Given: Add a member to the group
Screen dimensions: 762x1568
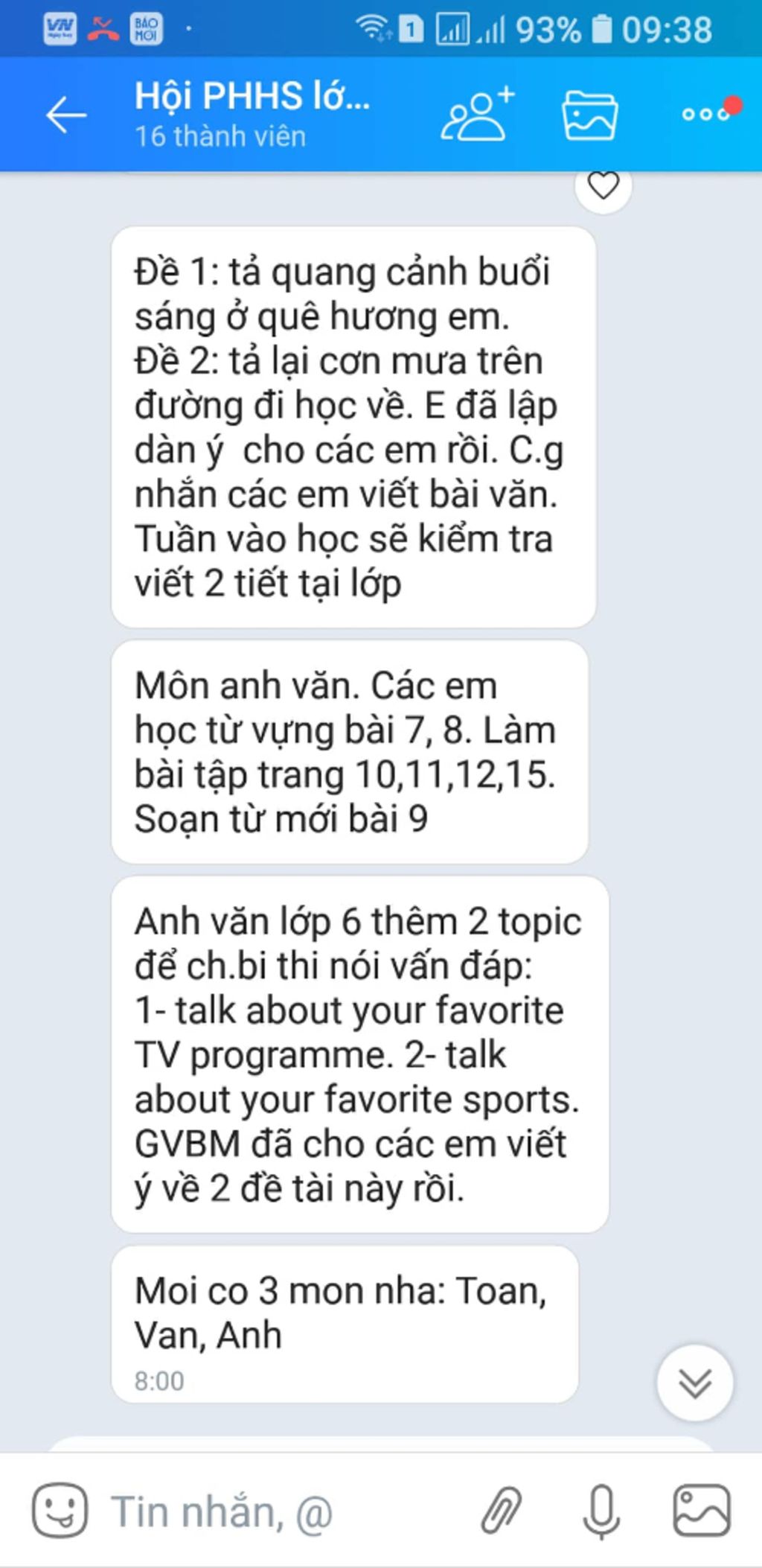Looking at the screenshot, I should point(477,115).
